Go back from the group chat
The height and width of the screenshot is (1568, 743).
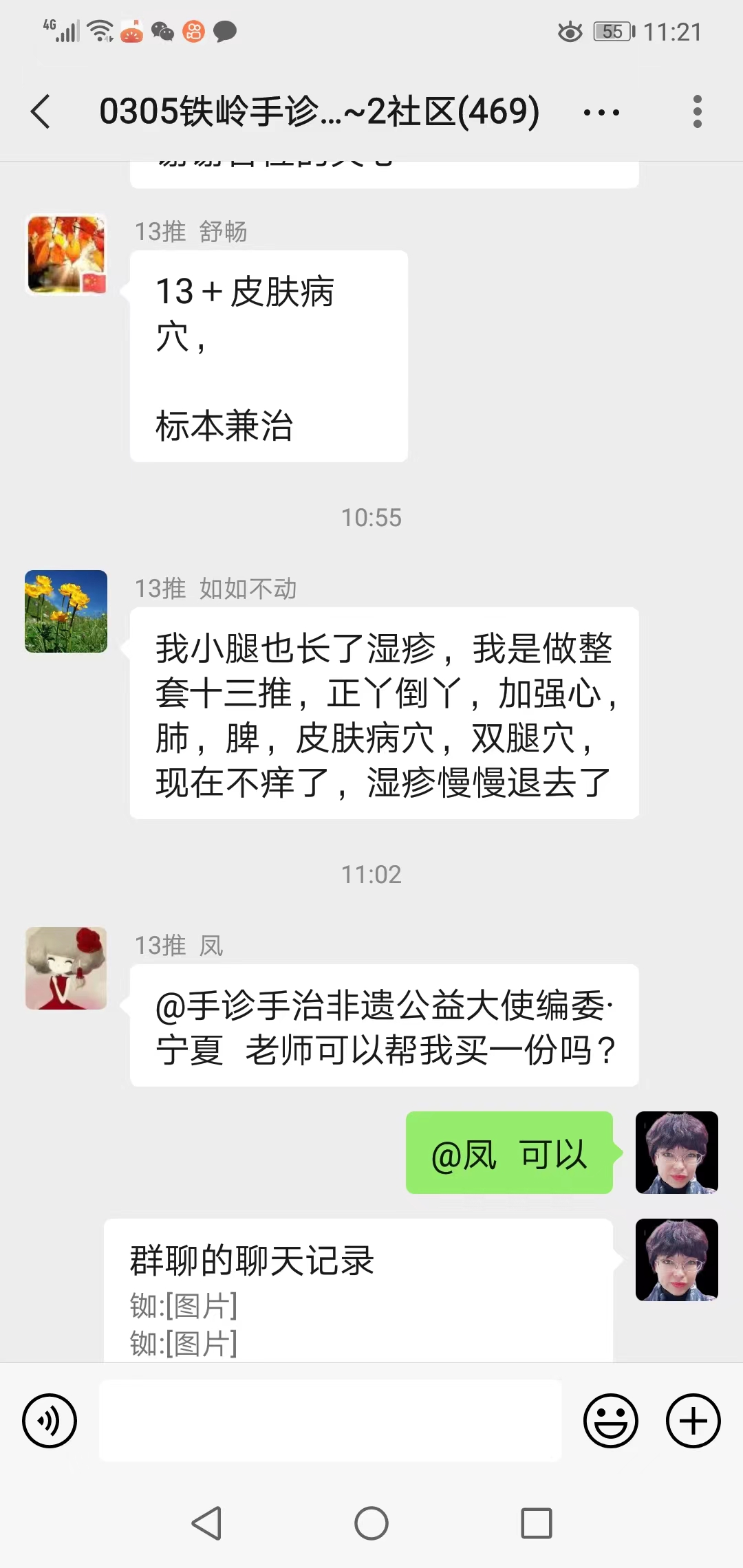41,111
